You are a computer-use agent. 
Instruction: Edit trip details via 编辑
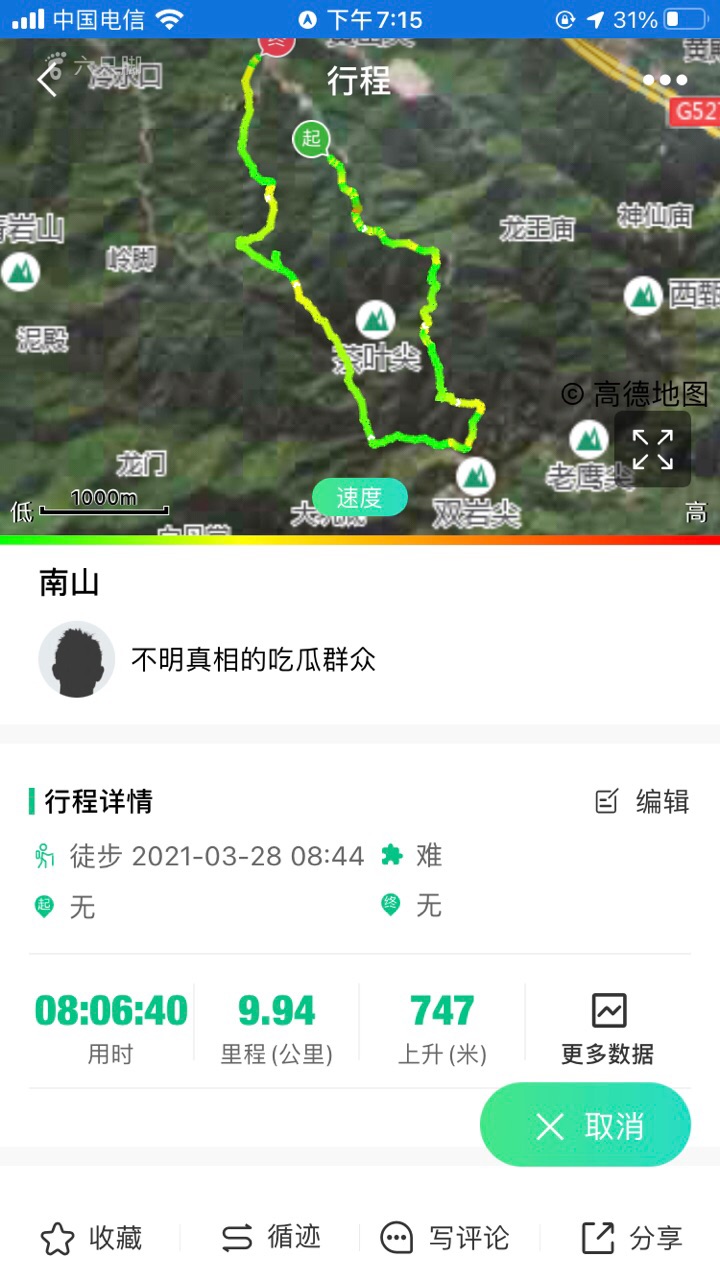[642, 801]
